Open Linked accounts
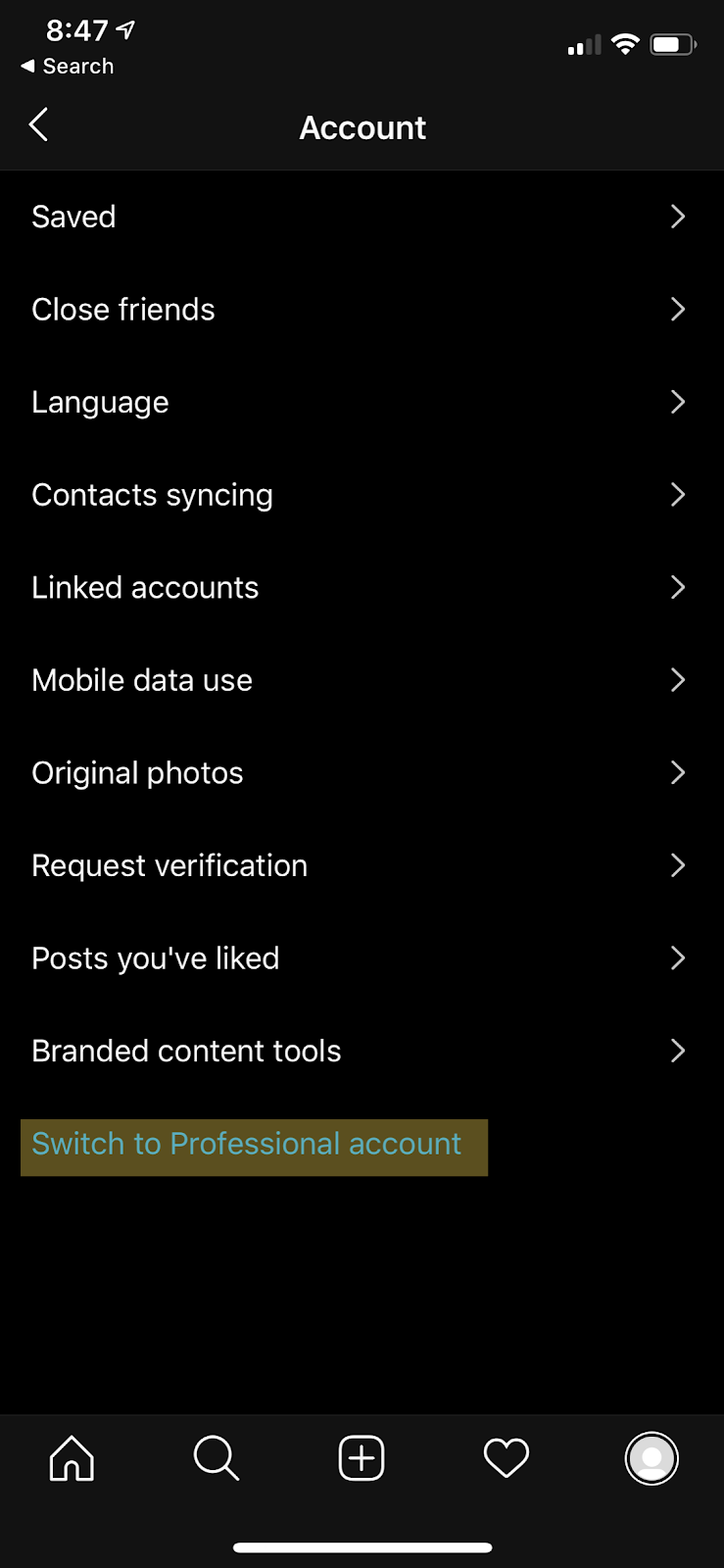 pos(362,587)
